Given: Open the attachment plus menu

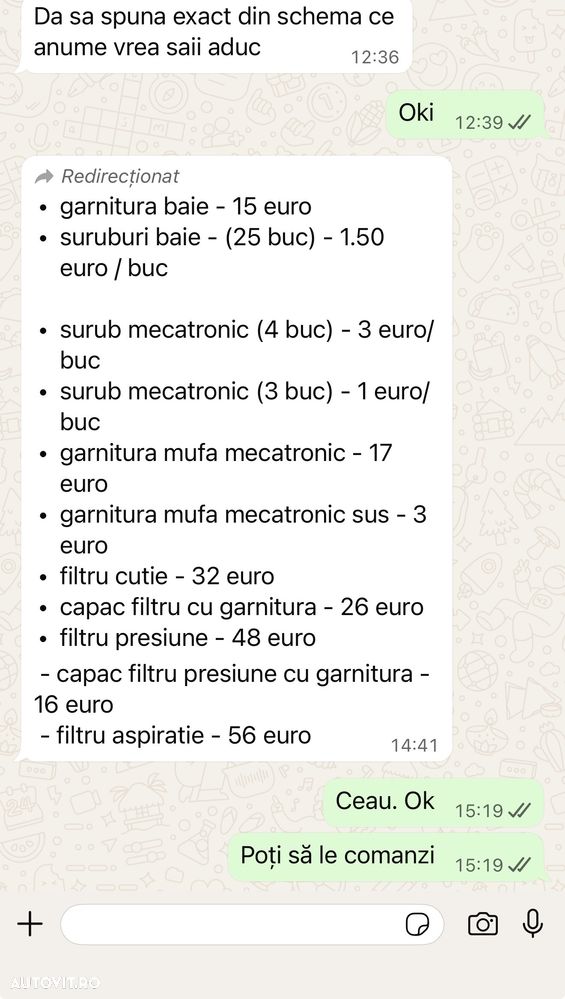Looking at the screenshot, I should (29, 924).
